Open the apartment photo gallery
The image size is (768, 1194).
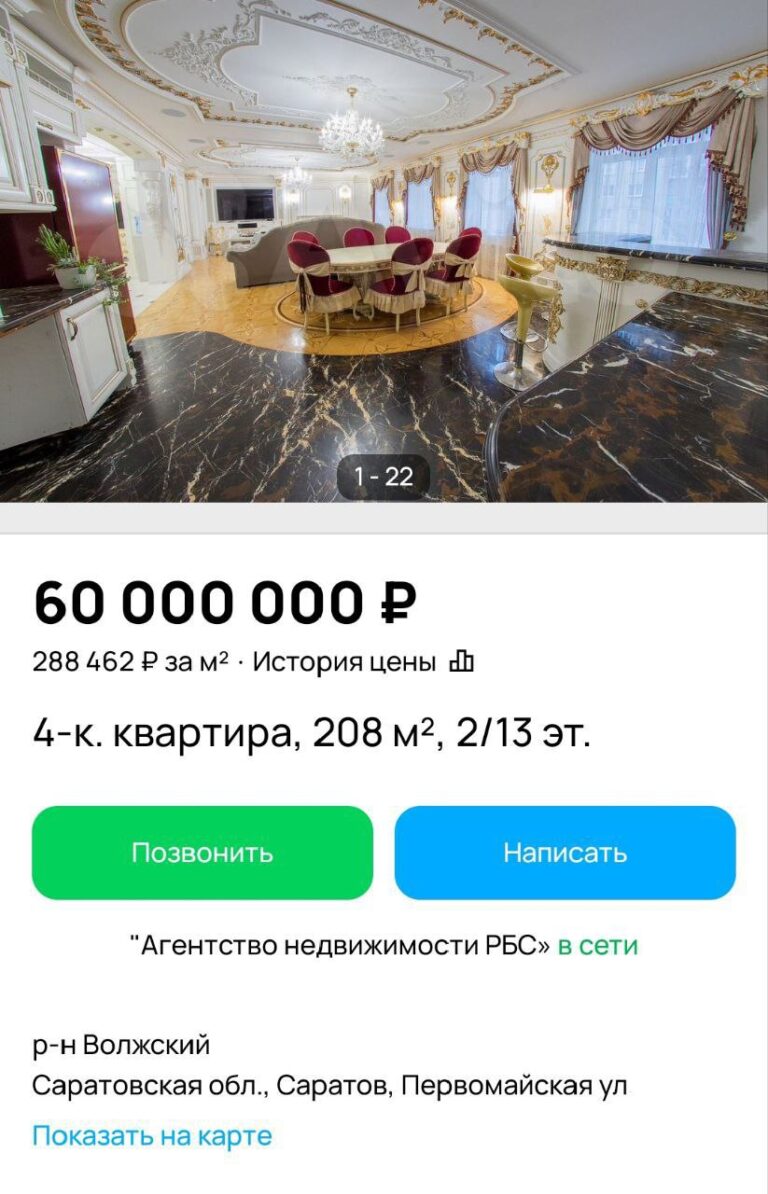[384, 250]
